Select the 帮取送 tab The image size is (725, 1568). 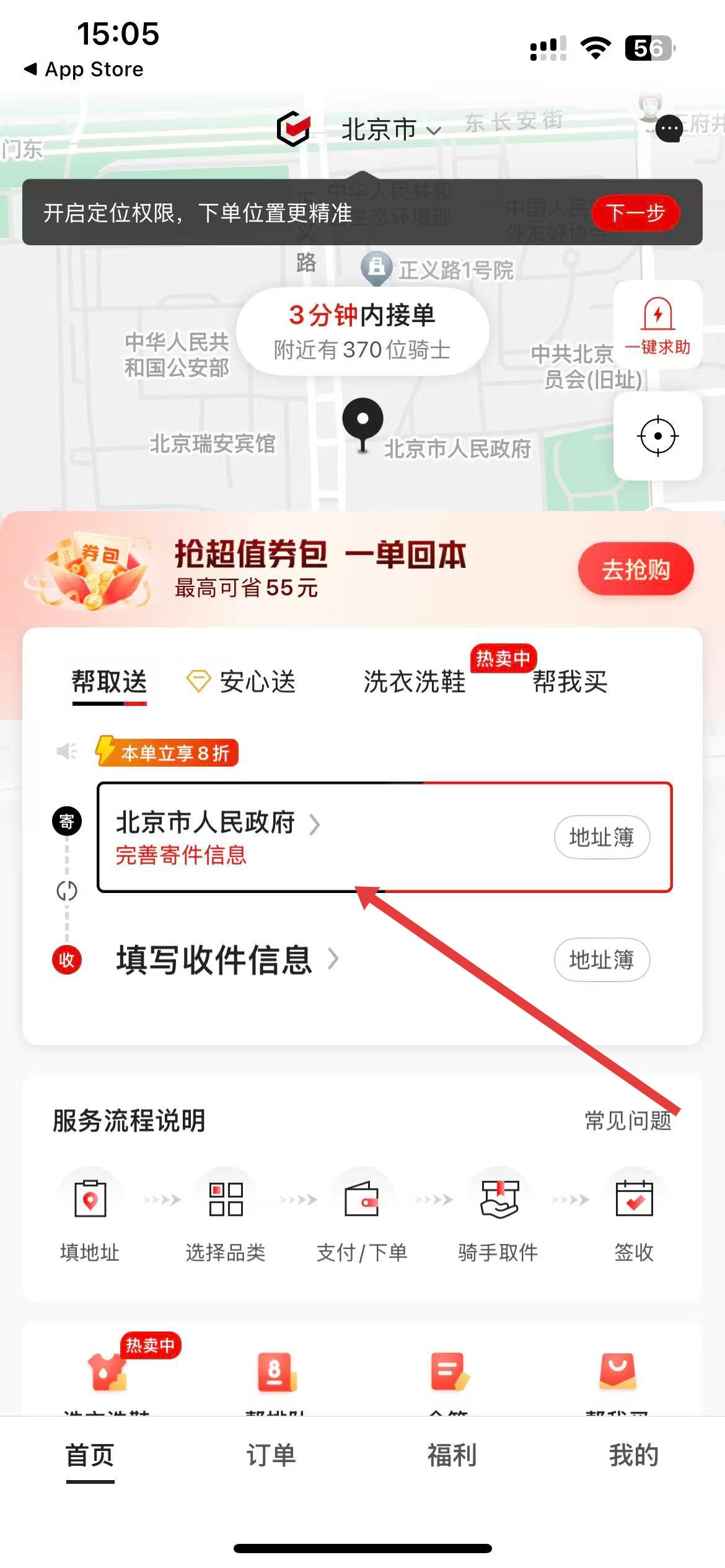point(109,682)
